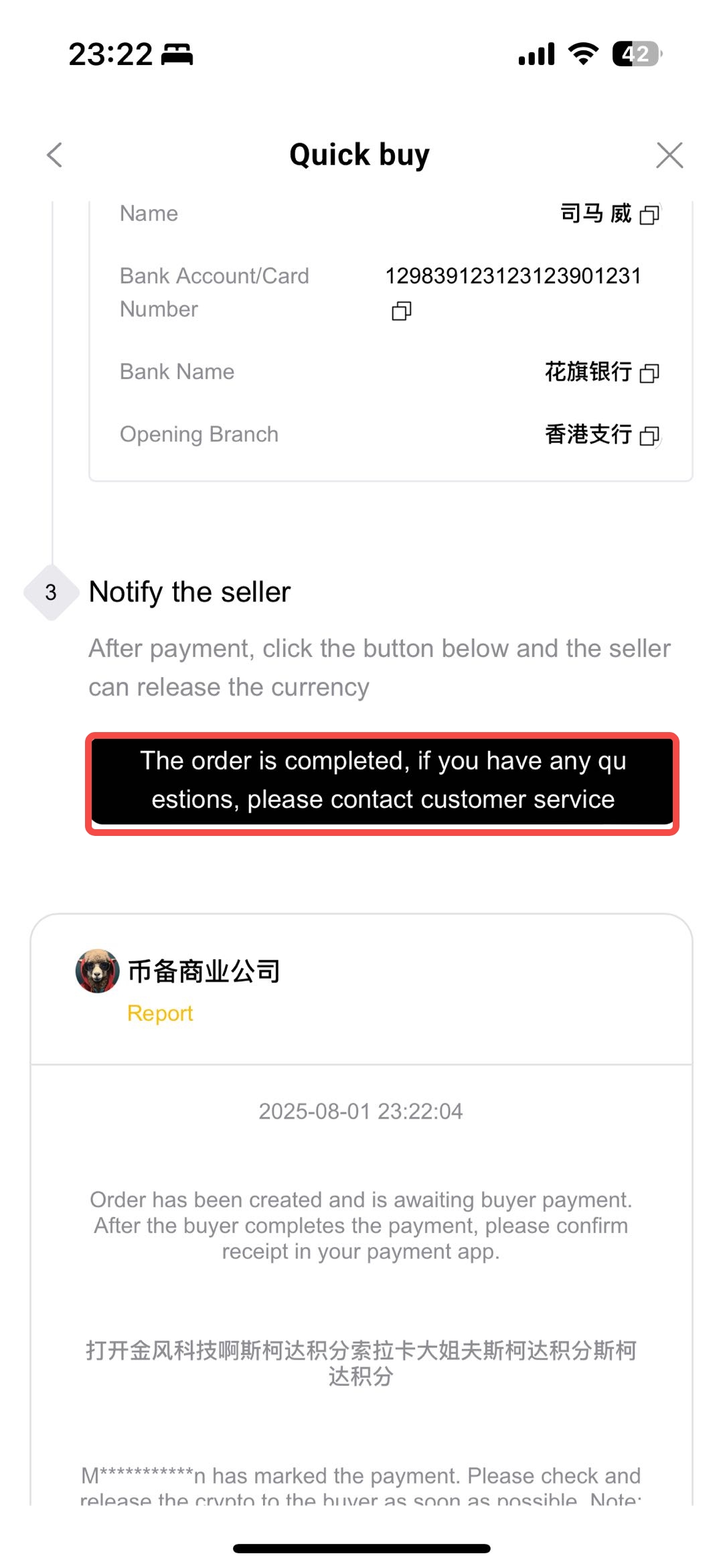Copy the Bank Name value
This screenshot has height=1568, width=723.
pos(649,372)
